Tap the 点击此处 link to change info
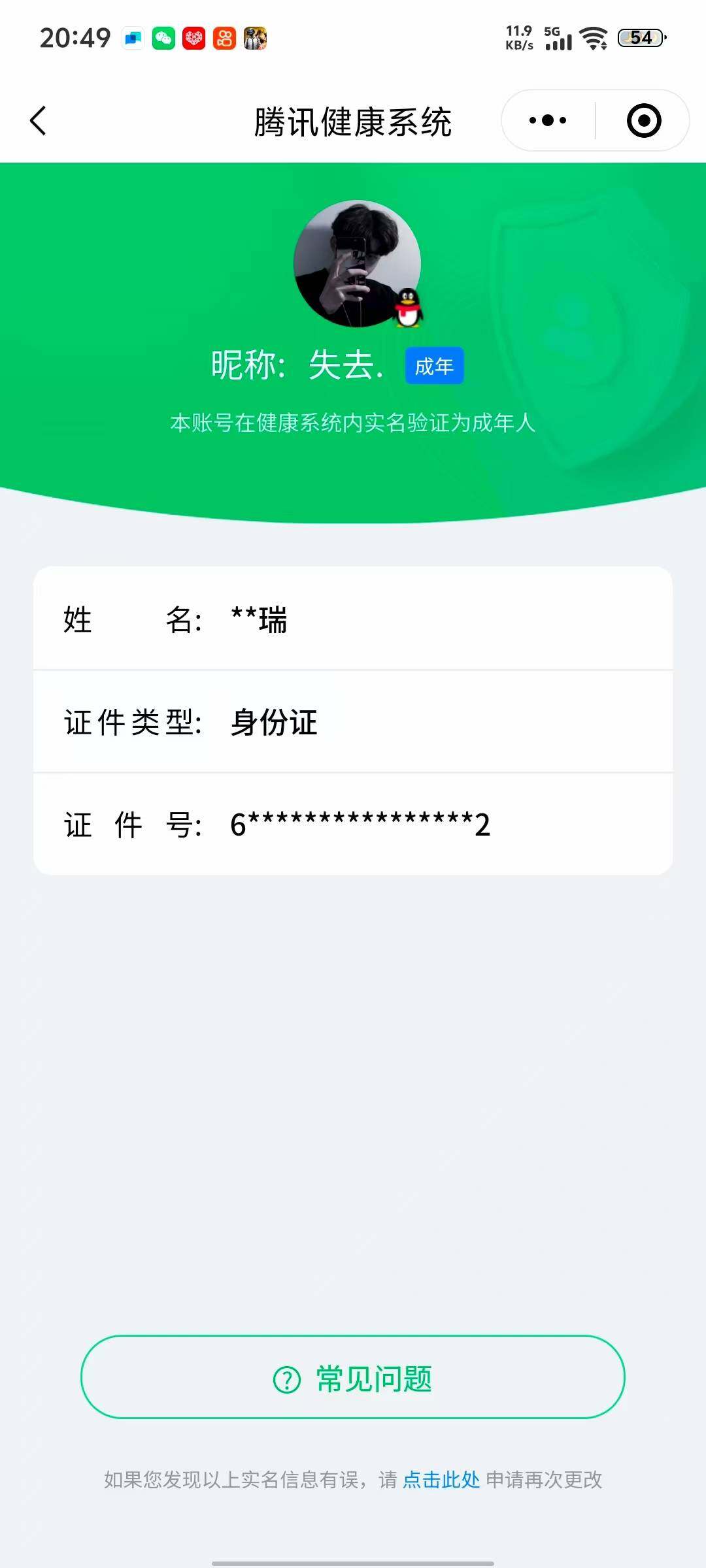706x1568 pixels. coord(441,1480)
